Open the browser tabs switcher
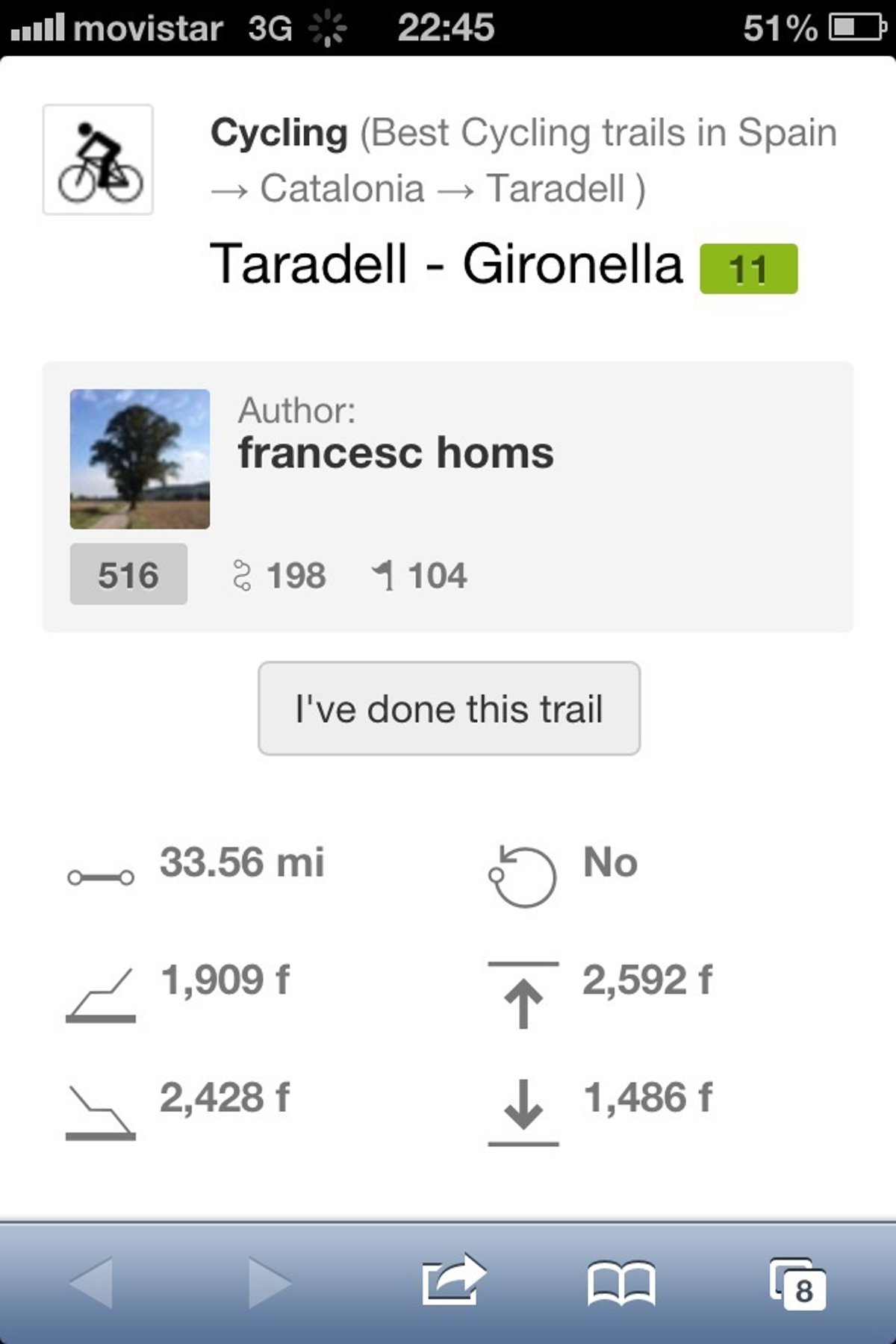This screenshot has height=1344, width=896. pyautogui.click(x=797, y=1283)
